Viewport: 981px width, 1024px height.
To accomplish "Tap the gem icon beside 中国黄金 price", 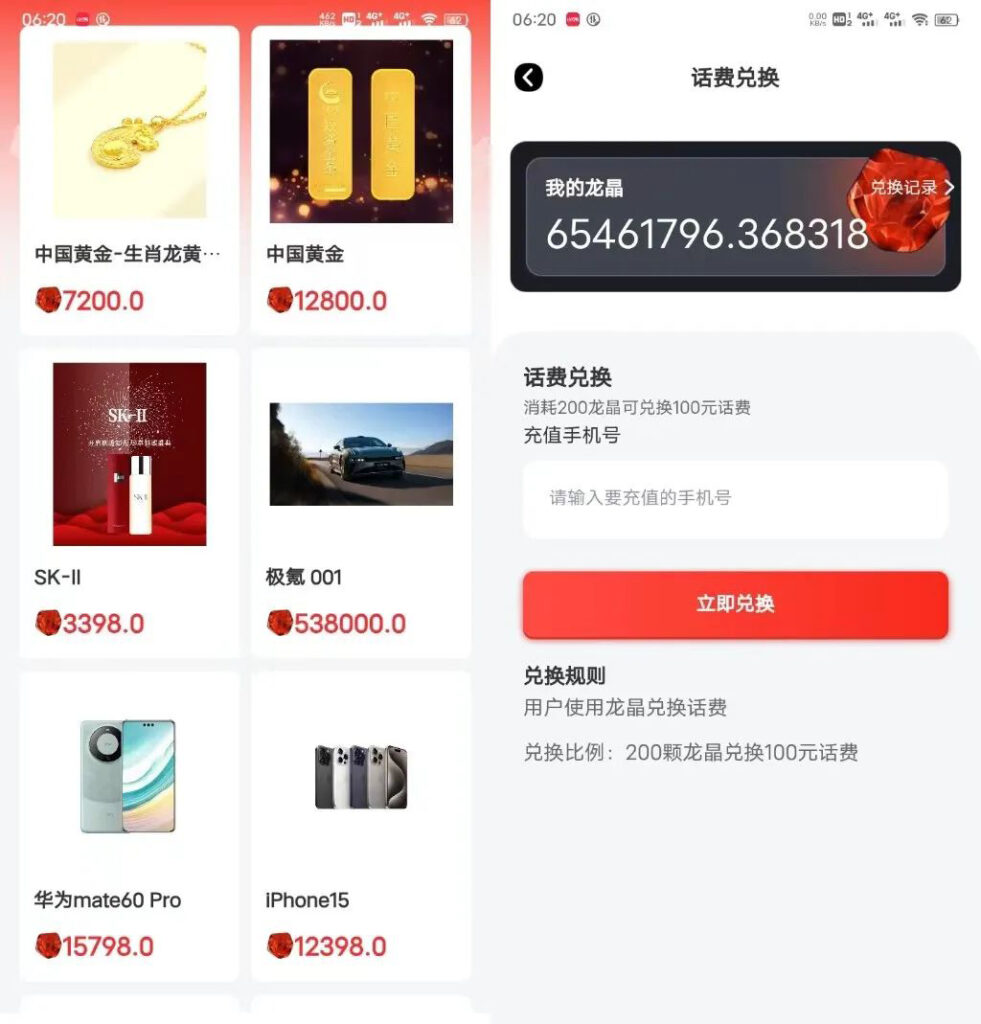I will (x=277, y=300).
